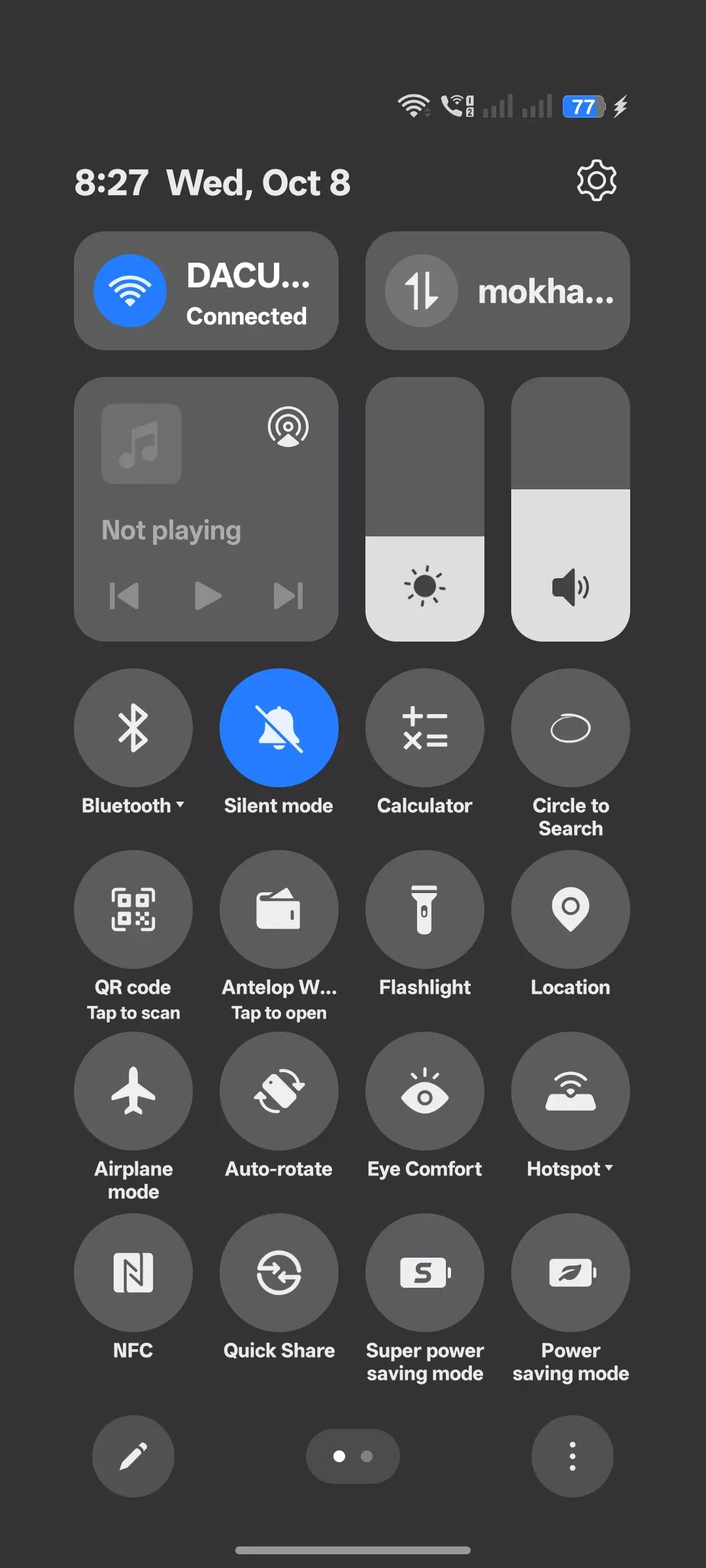Screen dimensions: 706x1568
Task: Toggle Silent mode off
Action: [278, 727]
